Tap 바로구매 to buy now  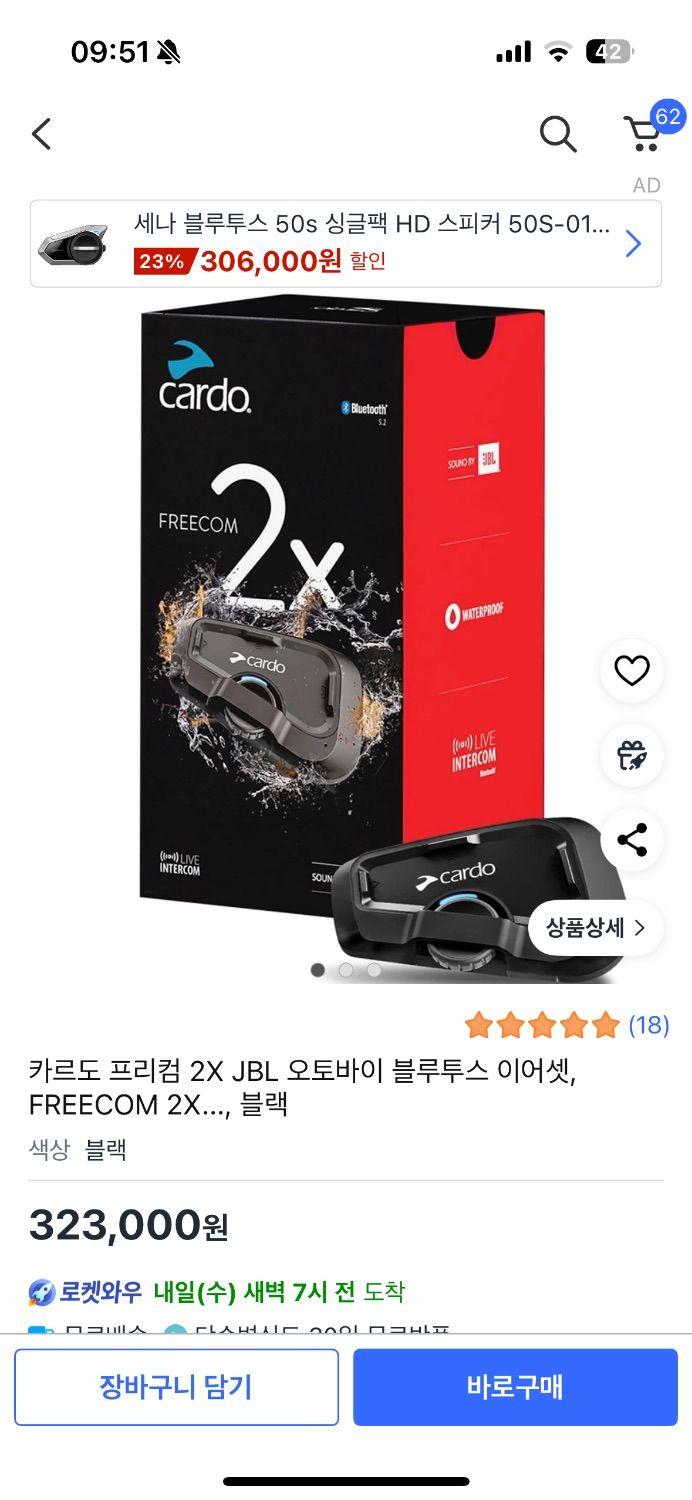[x=515, y=1387]
